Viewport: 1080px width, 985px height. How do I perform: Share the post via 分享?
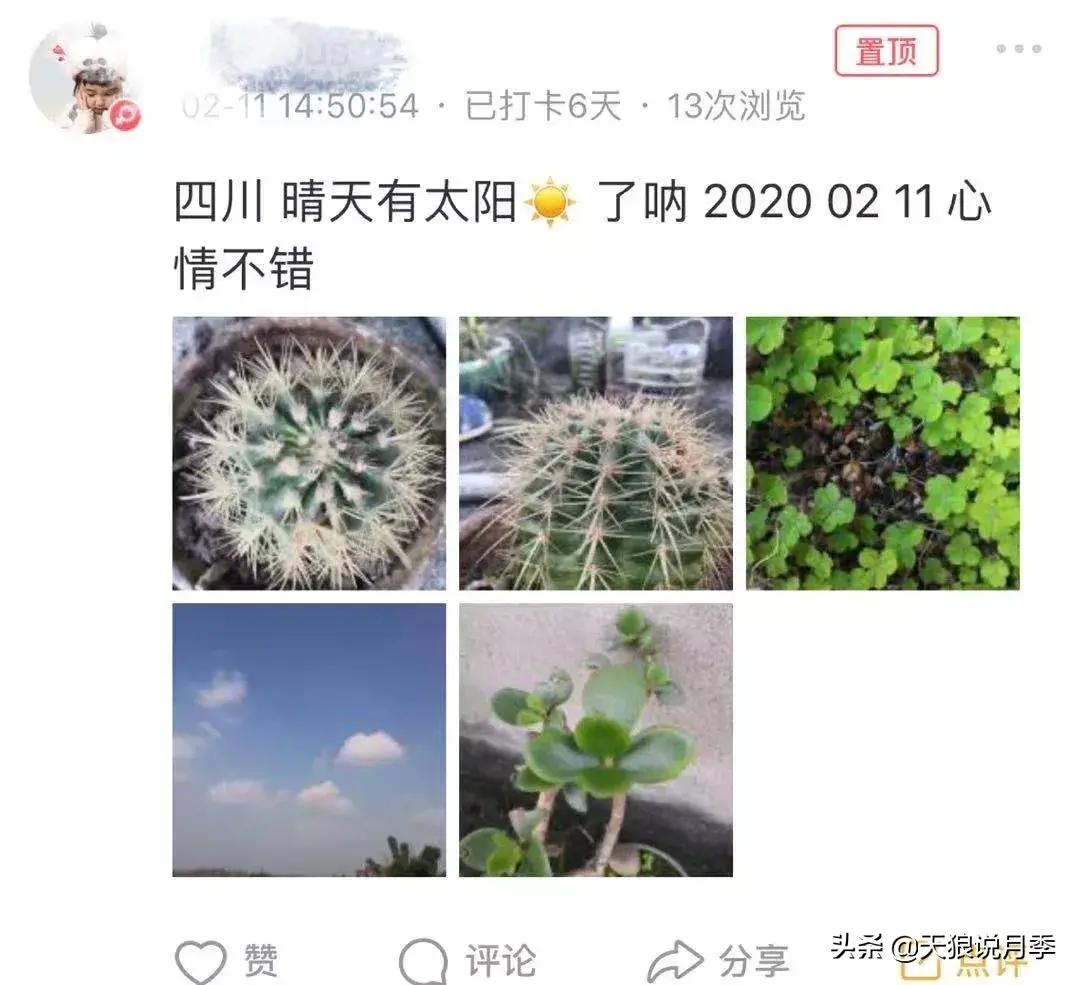pos(717,962)
